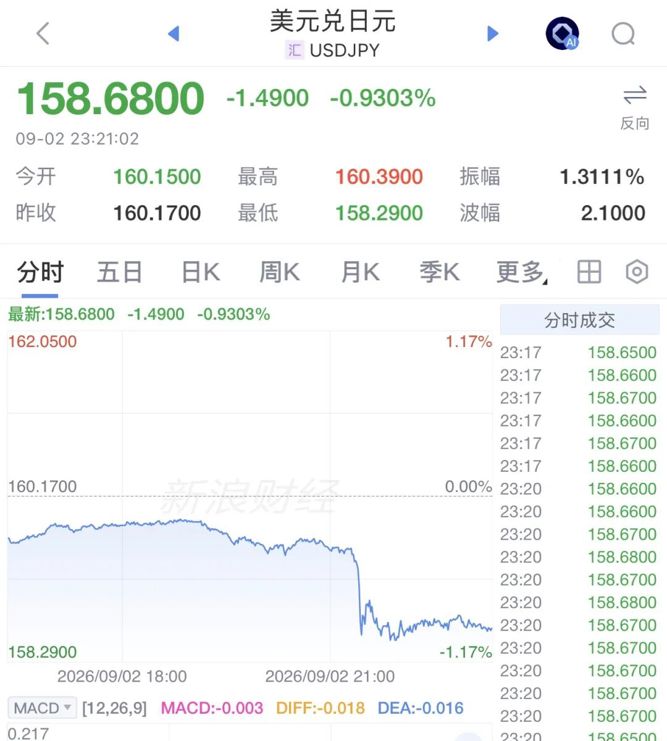Switch to the previous currency pair
The height and width of the screenshot is (741, 667).
click(173, 34)
